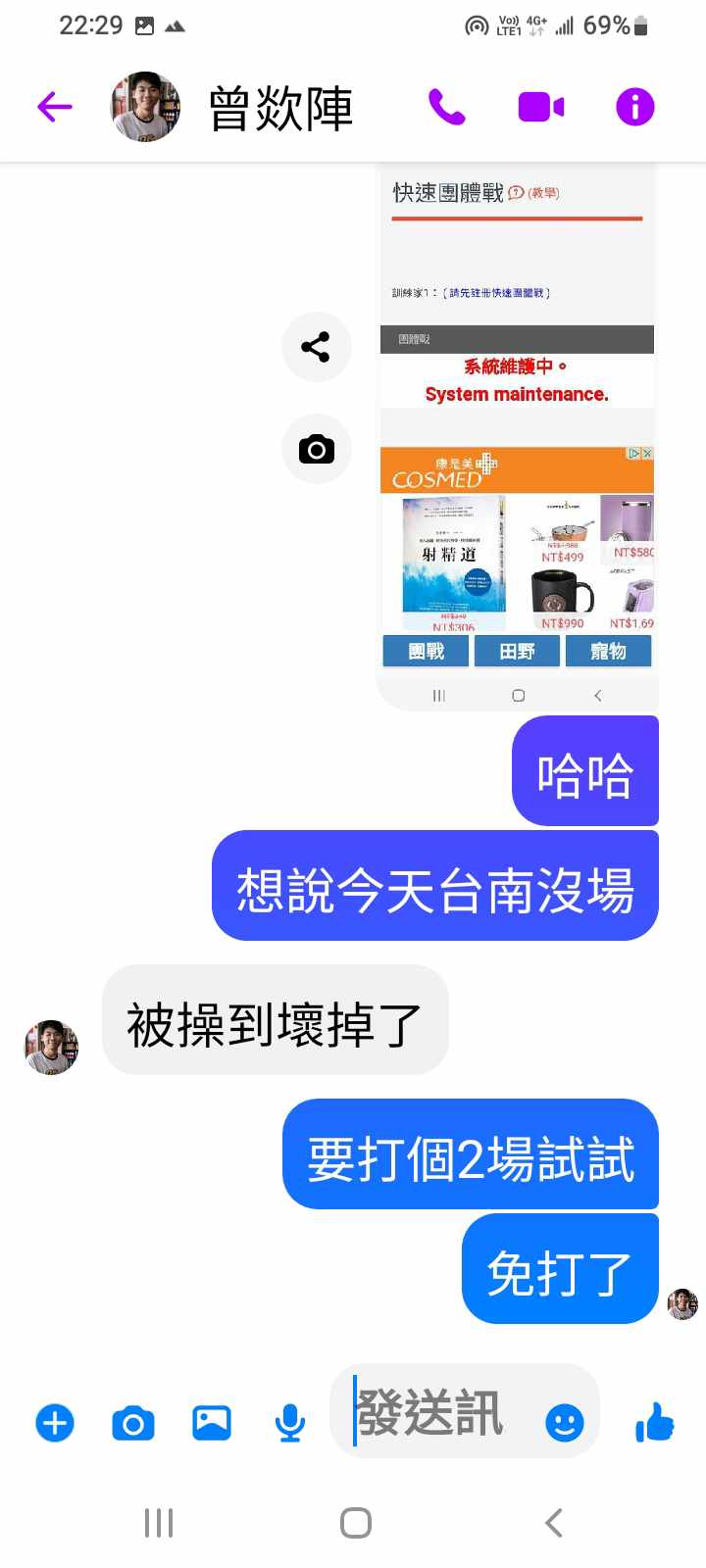Open system recent apps
Screen dimensions: 706x1568
click(x=159, y=1523)
